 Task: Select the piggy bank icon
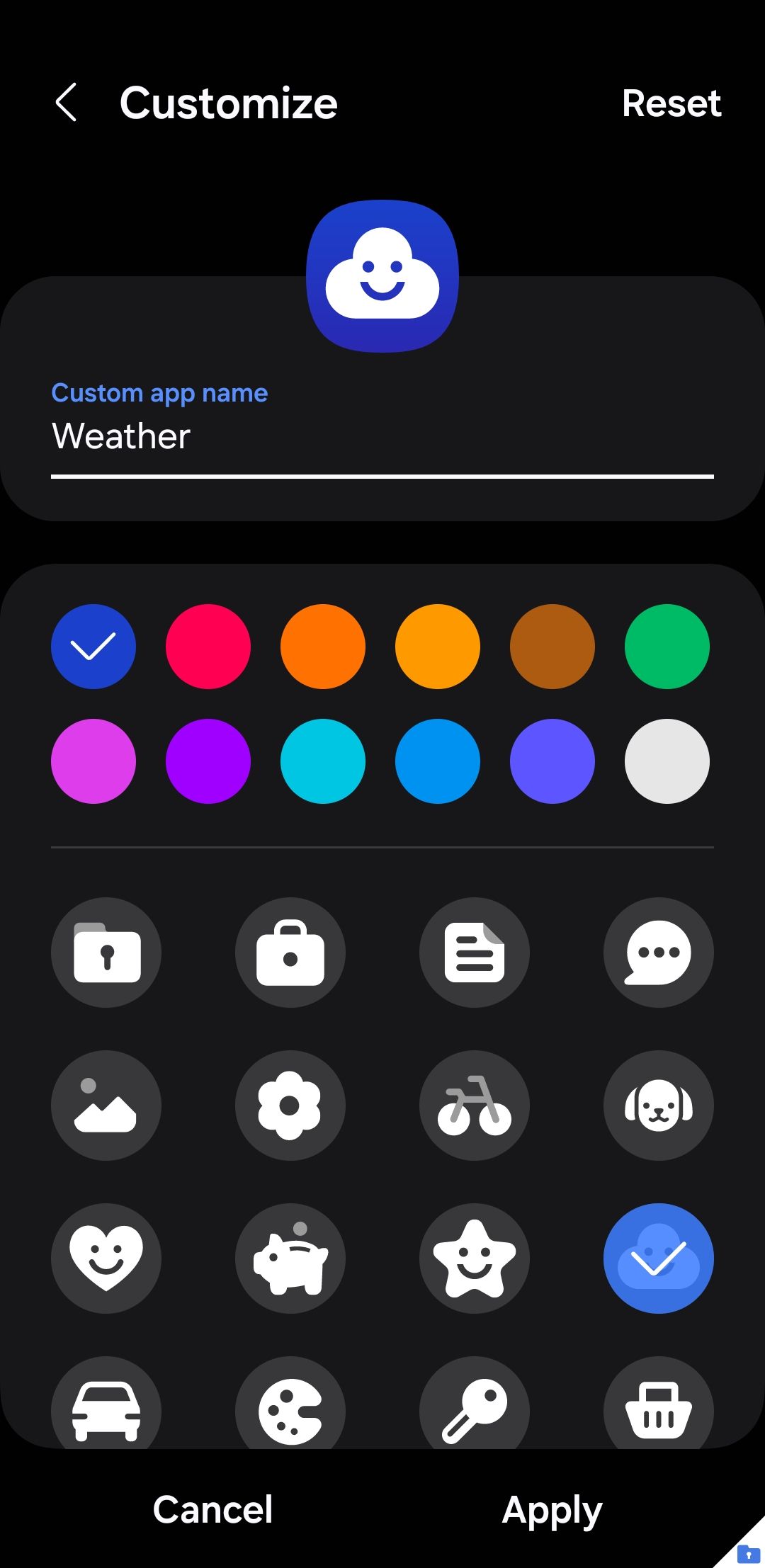coord(290,1259)
